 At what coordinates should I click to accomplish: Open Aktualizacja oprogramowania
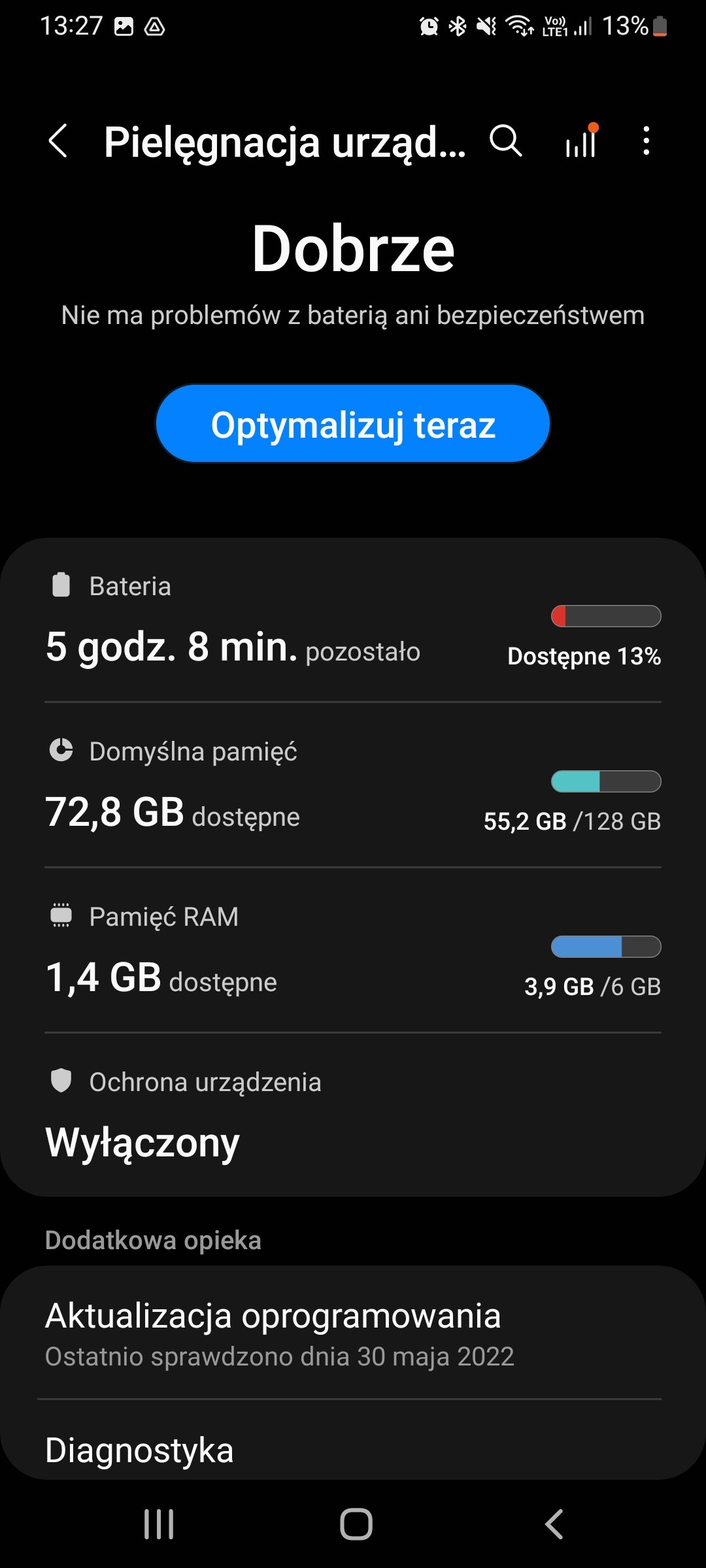tap(353, 1333)
